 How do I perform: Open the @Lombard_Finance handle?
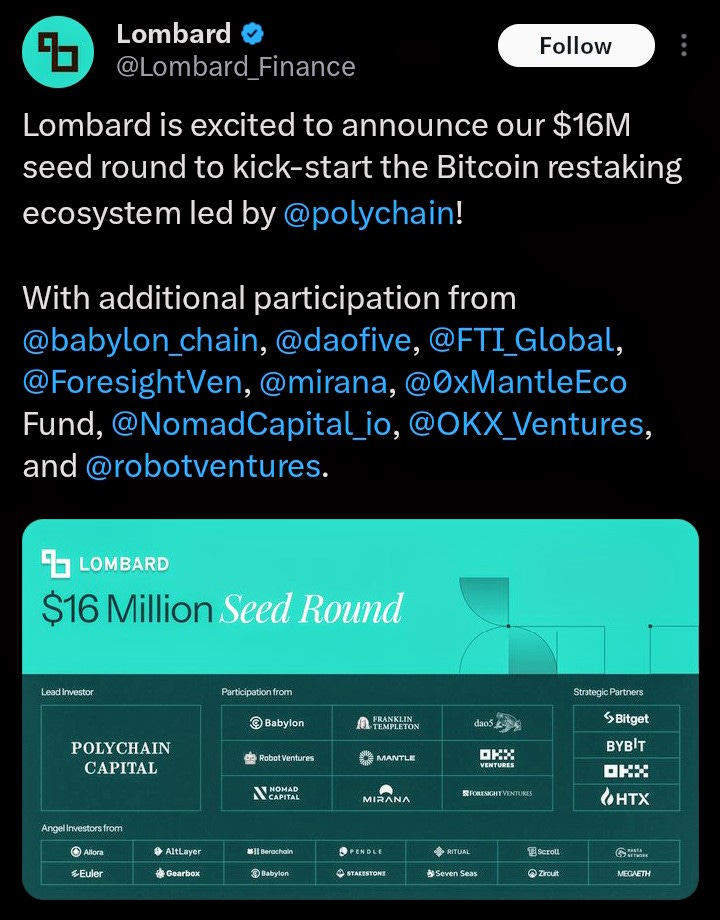[236, 66]
